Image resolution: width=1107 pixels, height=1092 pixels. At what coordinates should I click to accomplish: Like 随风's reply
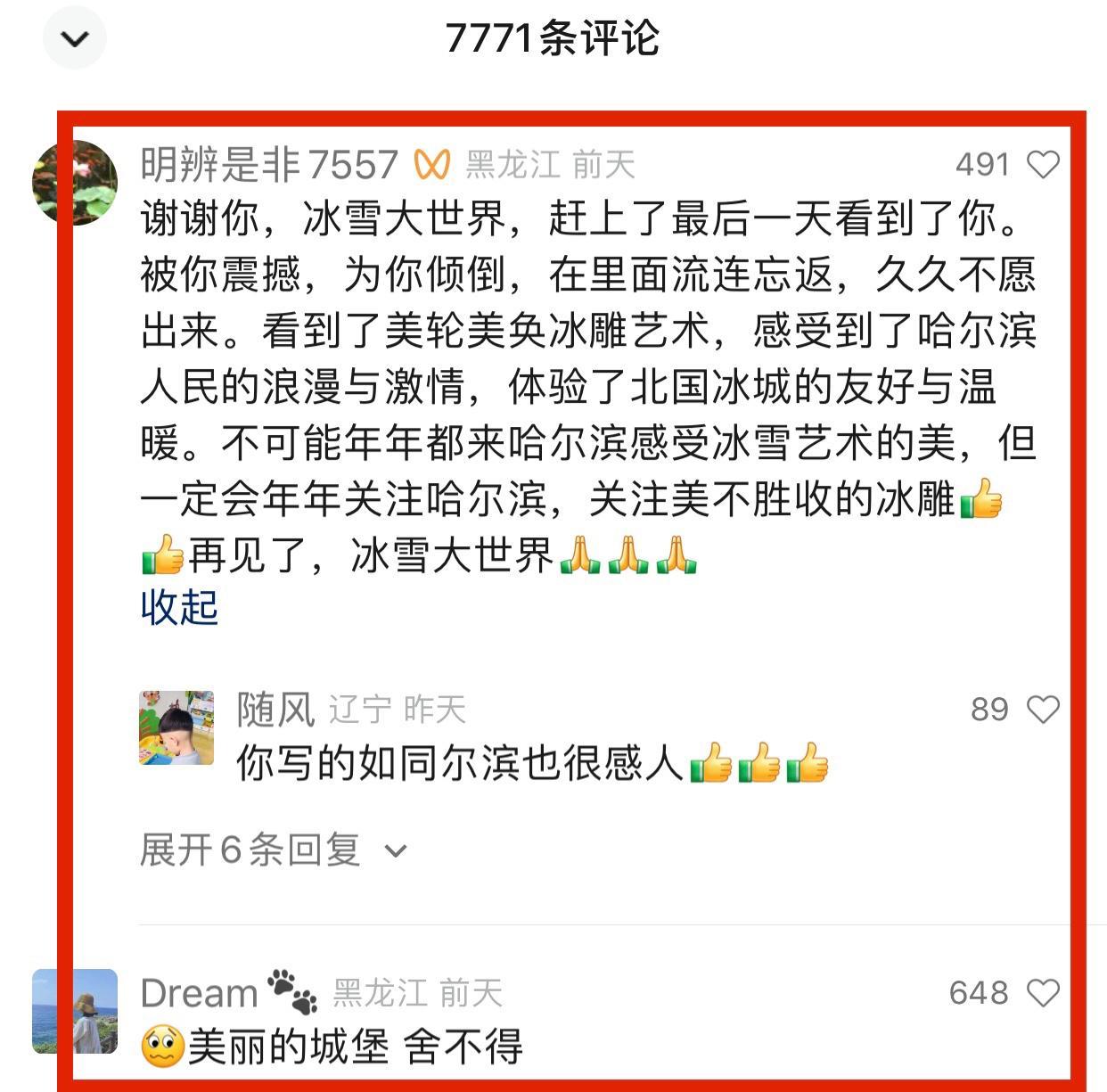1042,709
